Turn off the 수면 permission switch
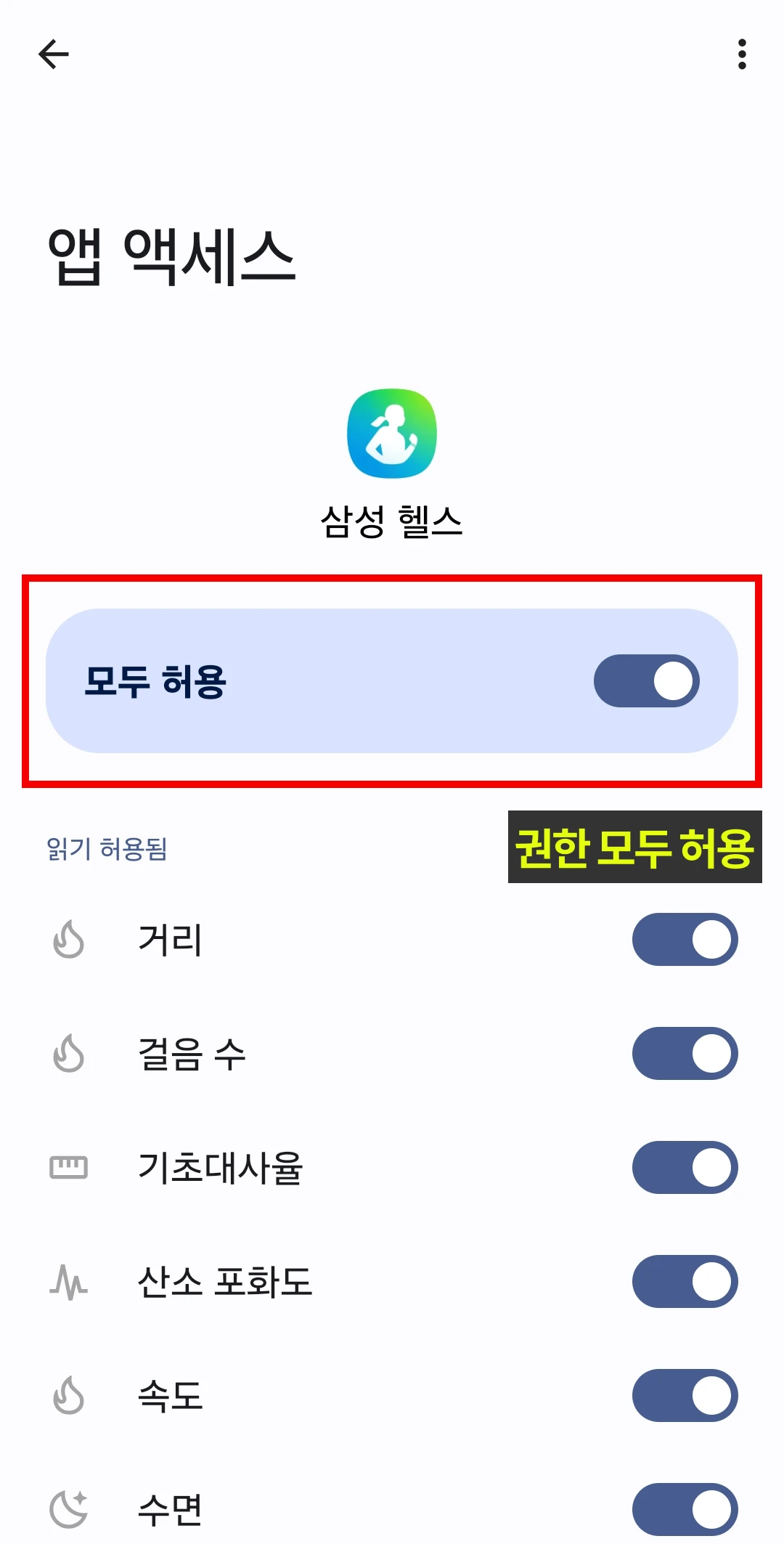 (685, 1509)
